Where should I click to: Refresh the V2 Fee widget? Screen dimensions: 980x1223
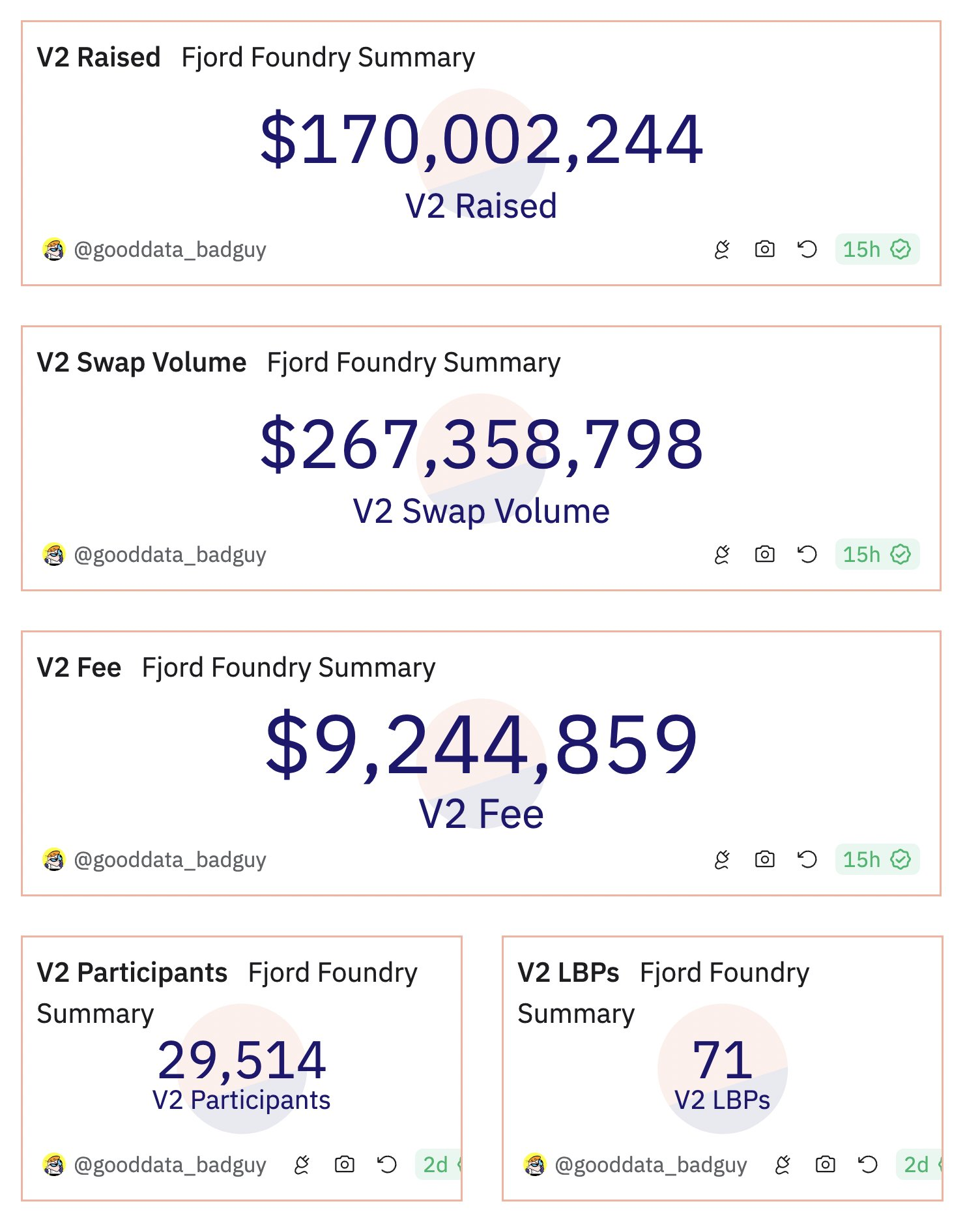click(x=807, y=860)
